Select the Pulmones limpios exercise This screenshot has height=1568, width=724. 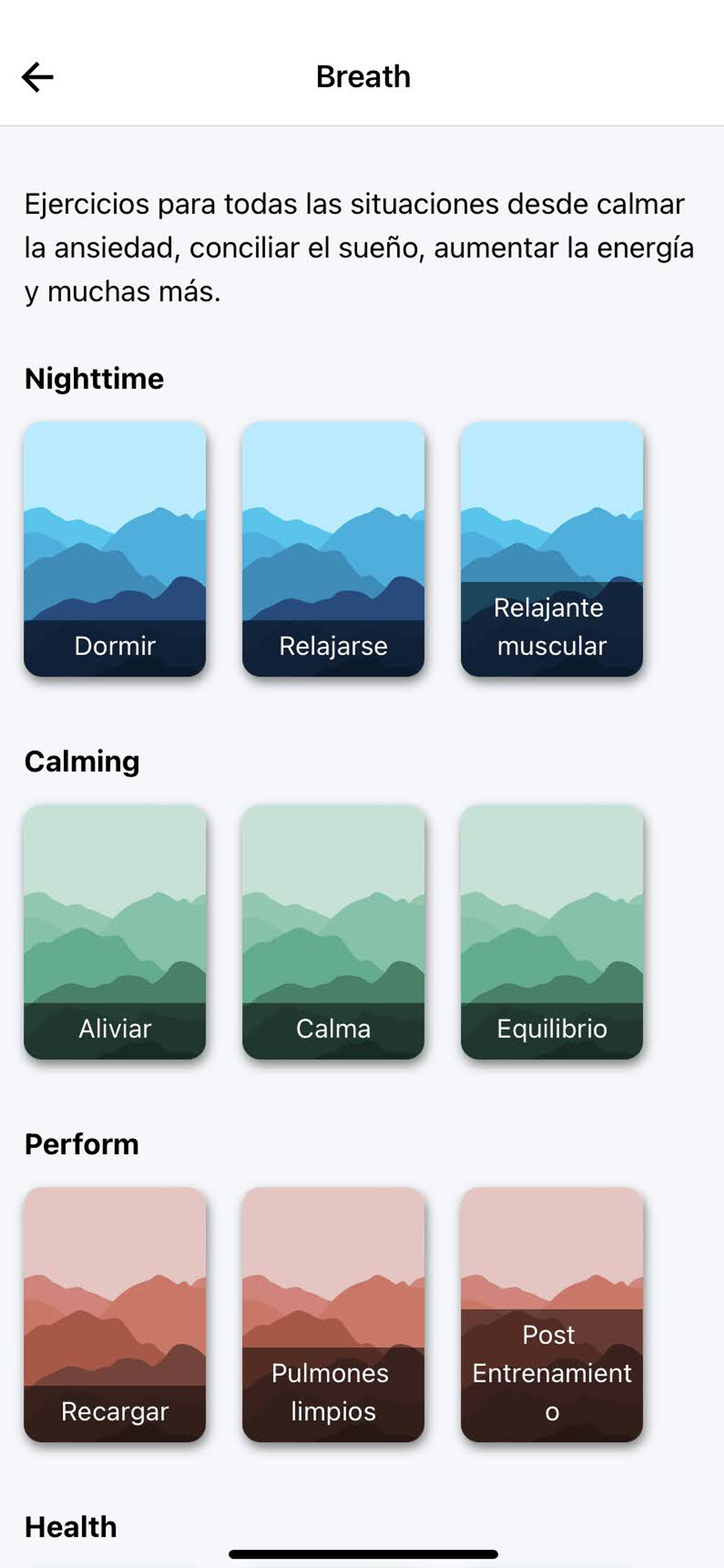pos(333,1315)
